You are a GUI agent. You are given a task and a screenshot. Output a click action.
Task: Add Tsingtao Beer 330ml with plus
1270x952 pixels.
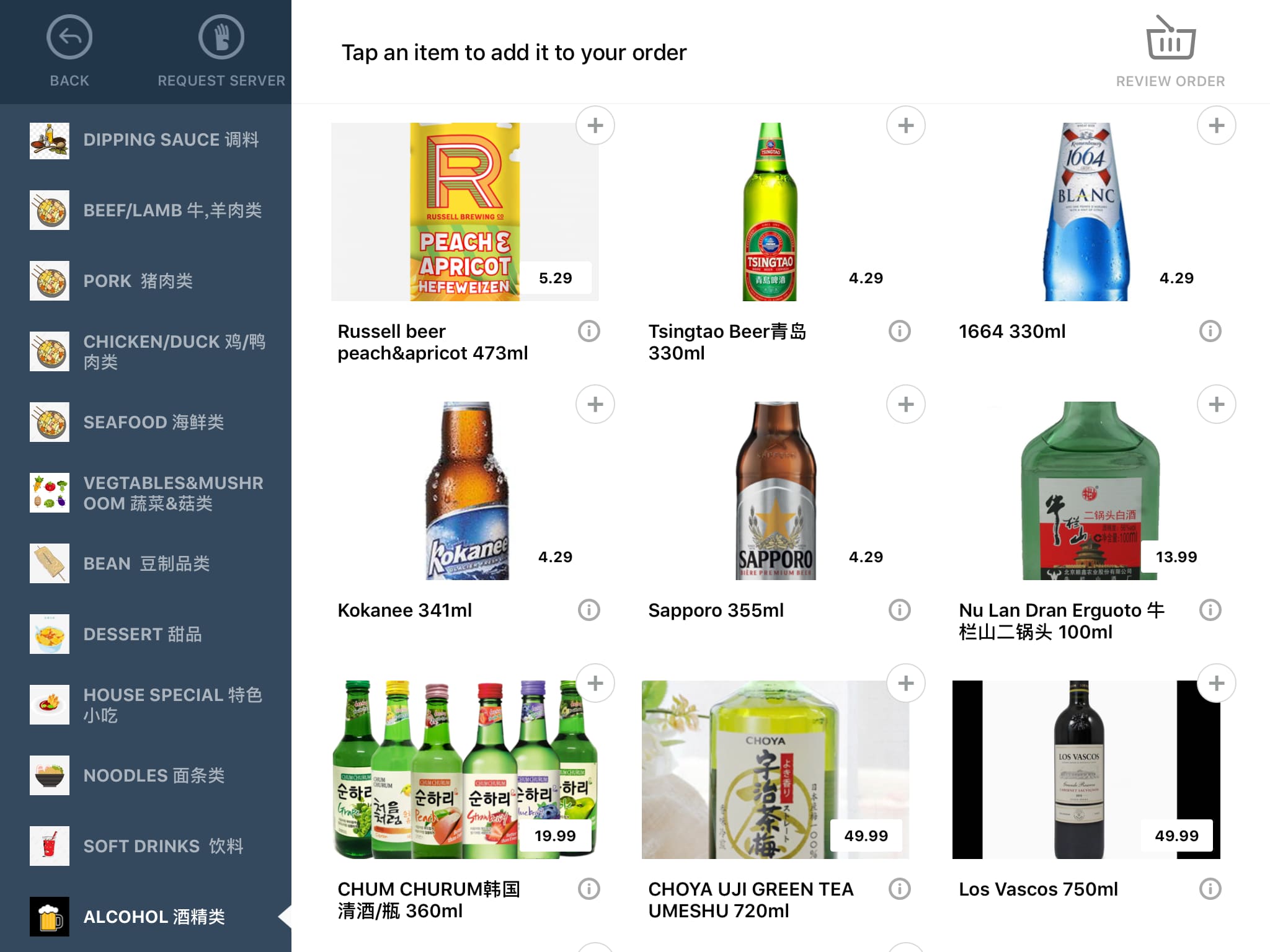(905, 126)
